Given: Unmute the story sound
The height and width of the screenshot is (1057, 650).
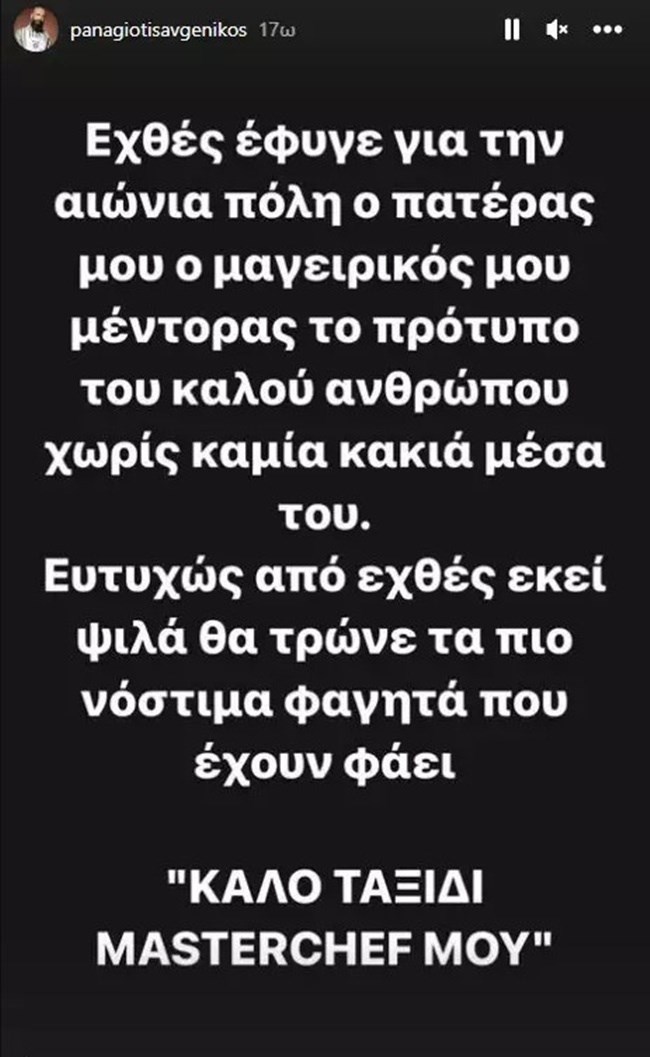Looking at the screenshot, I should pos(557,31).
